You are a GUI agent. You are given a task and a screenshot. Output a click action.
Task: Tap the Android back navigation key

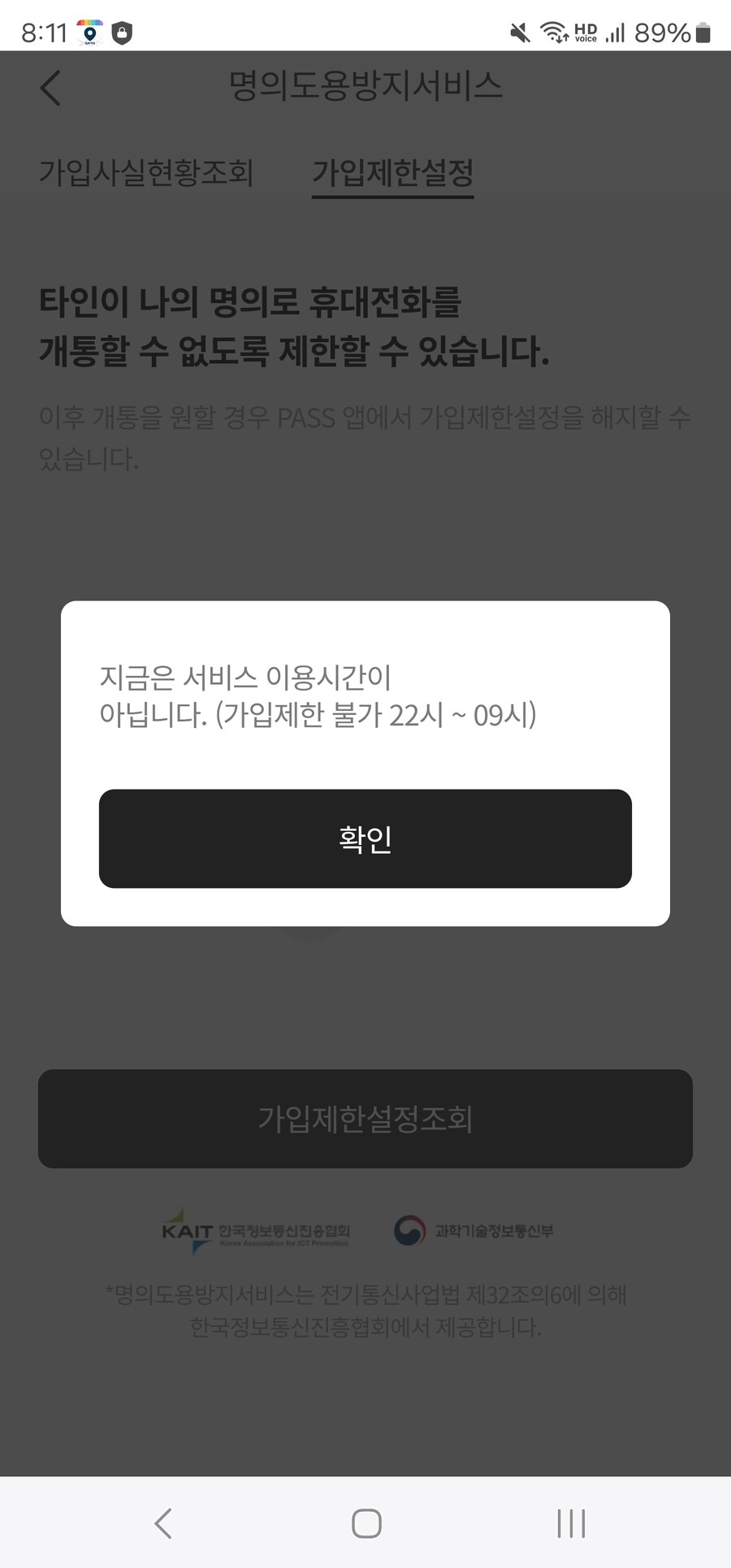coord(162,1524)
